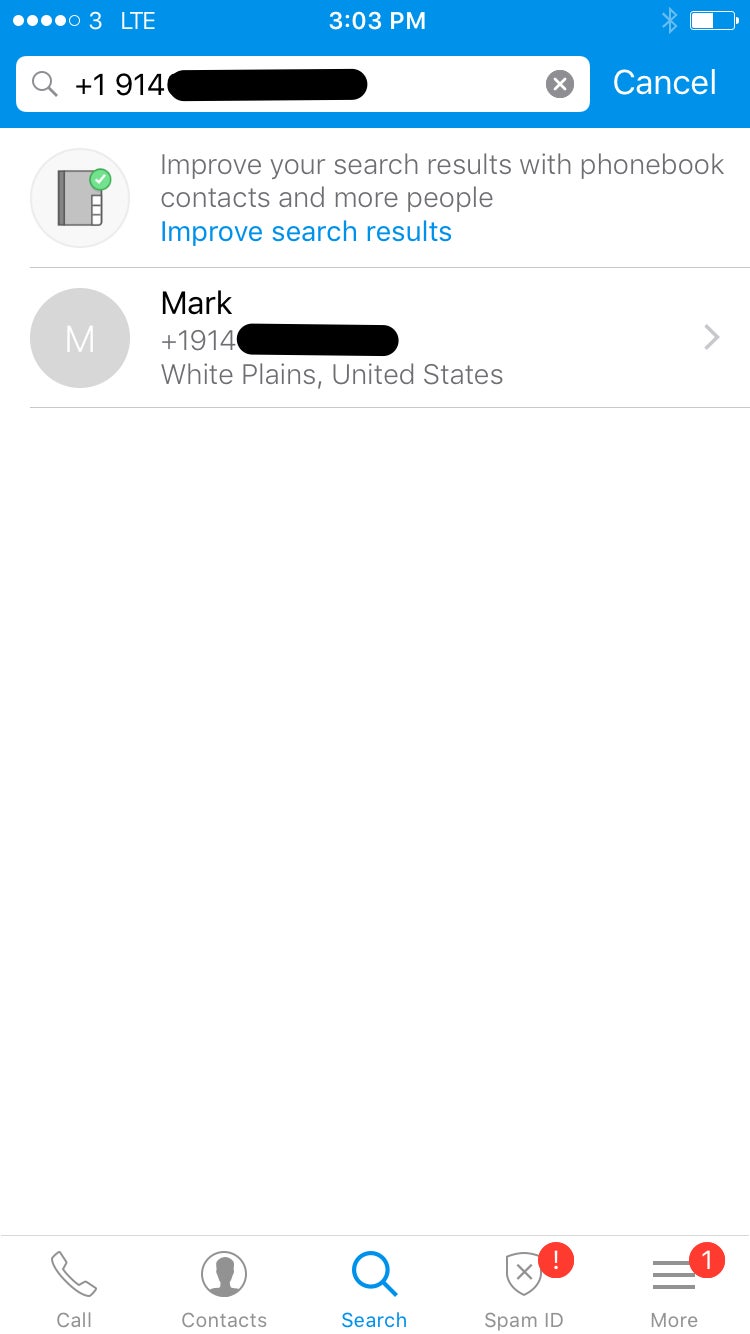Image resolution: width=750 pixels, height=1334 pixels.
Task: Open Mark's search result from White Plains
Action: click(390, 338)
